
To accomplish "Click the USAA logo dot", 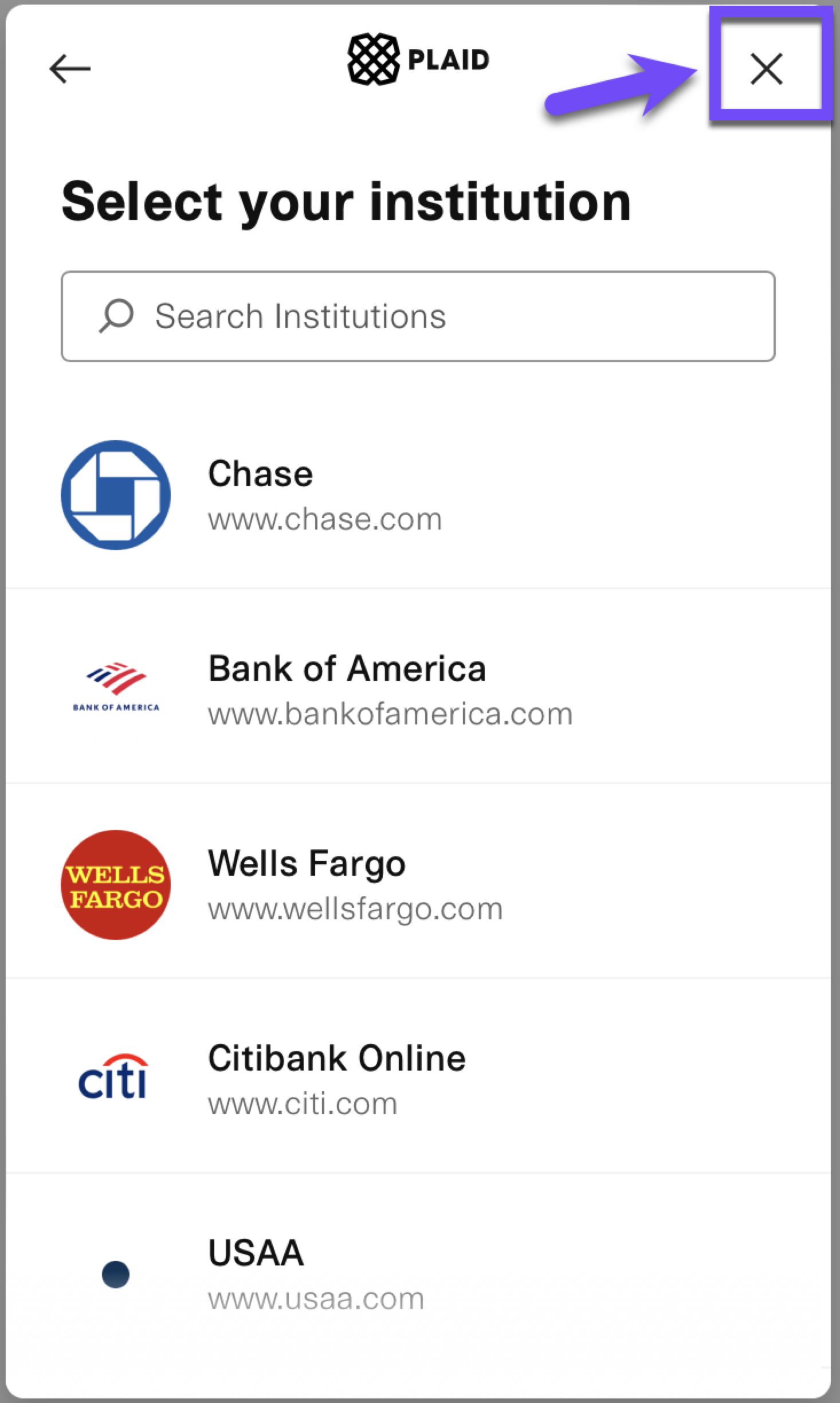I will pyautogui.click(x=116, y=1273).
